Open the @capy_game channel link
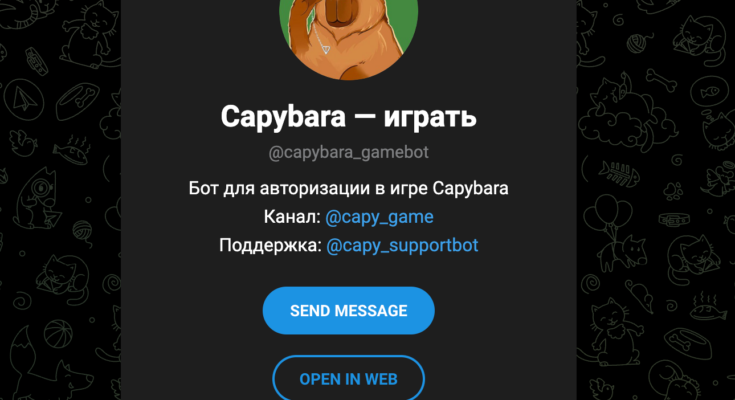The width and height of the screenshot is (735, 400). (379, 216)
